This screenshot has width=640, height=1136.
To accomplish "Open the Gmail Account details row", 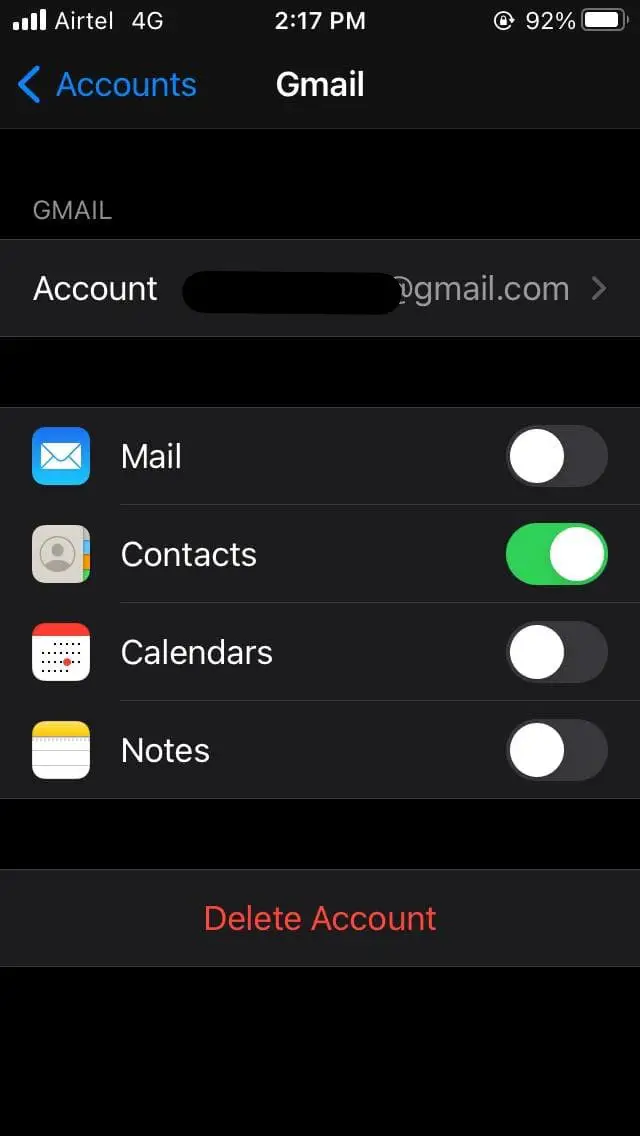I will point(320,288).
